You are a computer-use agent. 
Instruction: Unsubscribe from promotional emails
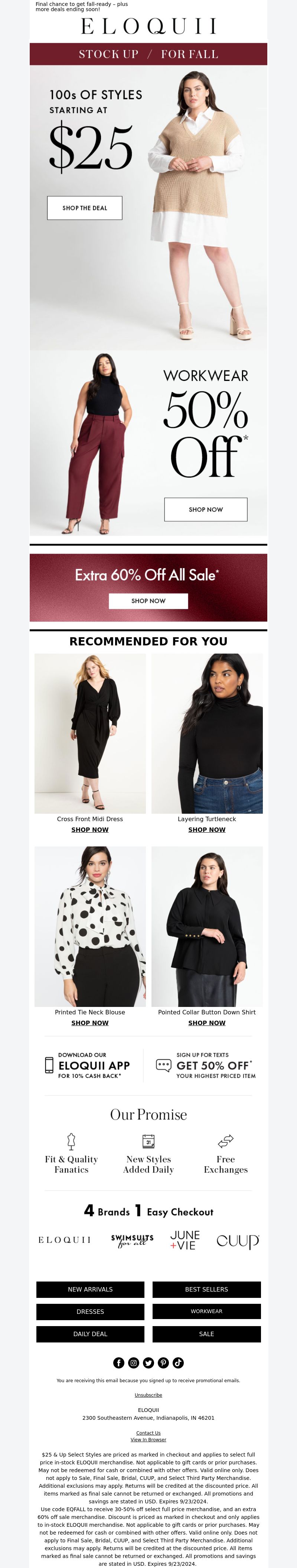click(x=148, y=1394)
